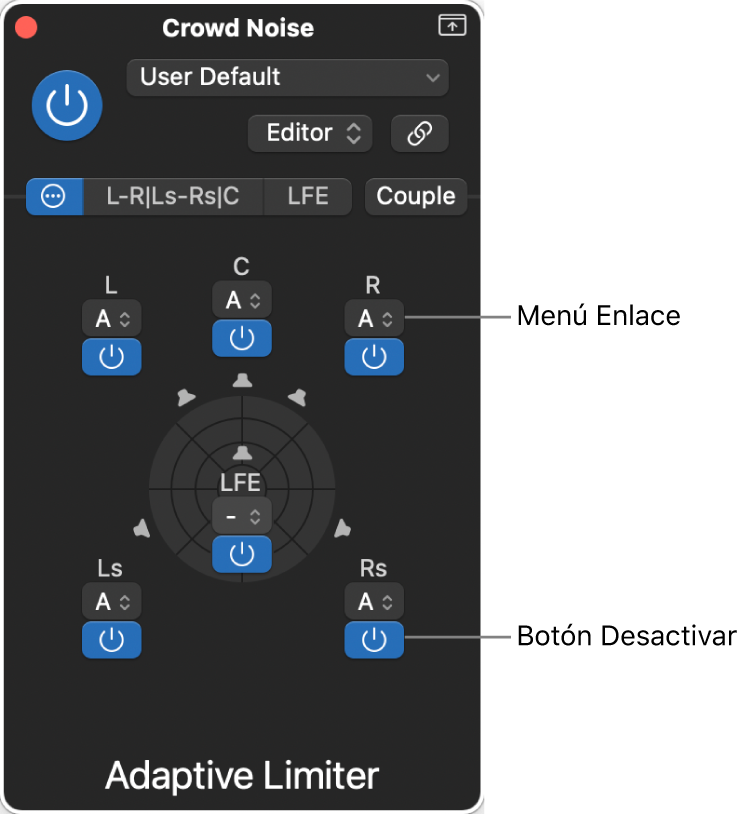Open the L channel link menu

pyautogui.click(x=111, y=320)
